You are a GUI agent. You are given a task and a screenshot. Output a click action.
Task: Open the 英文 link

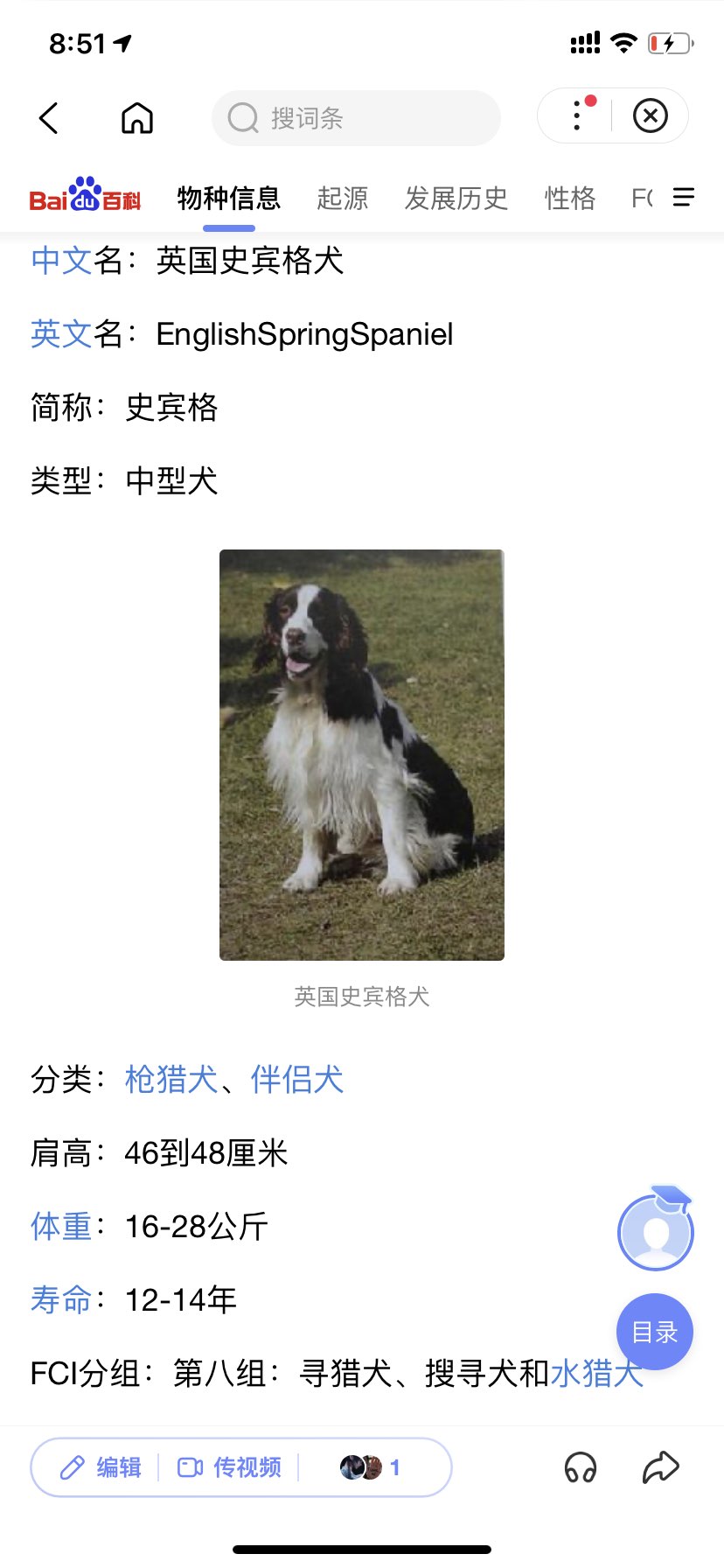point(61,334)
